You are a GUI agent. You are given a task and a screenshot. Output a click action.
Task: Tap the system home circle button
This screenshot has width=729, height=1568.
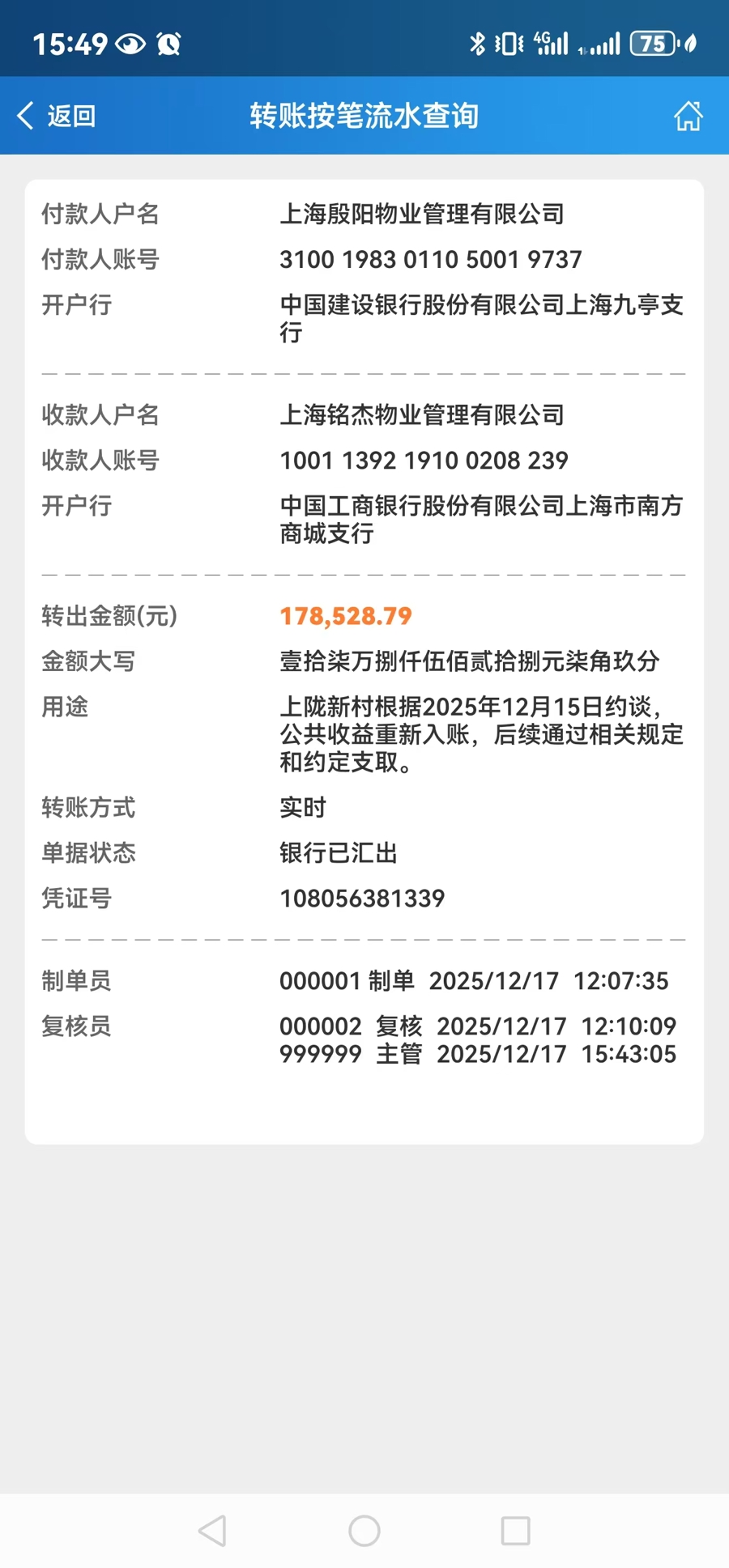pyautogui.click(x=364, y=1531)
